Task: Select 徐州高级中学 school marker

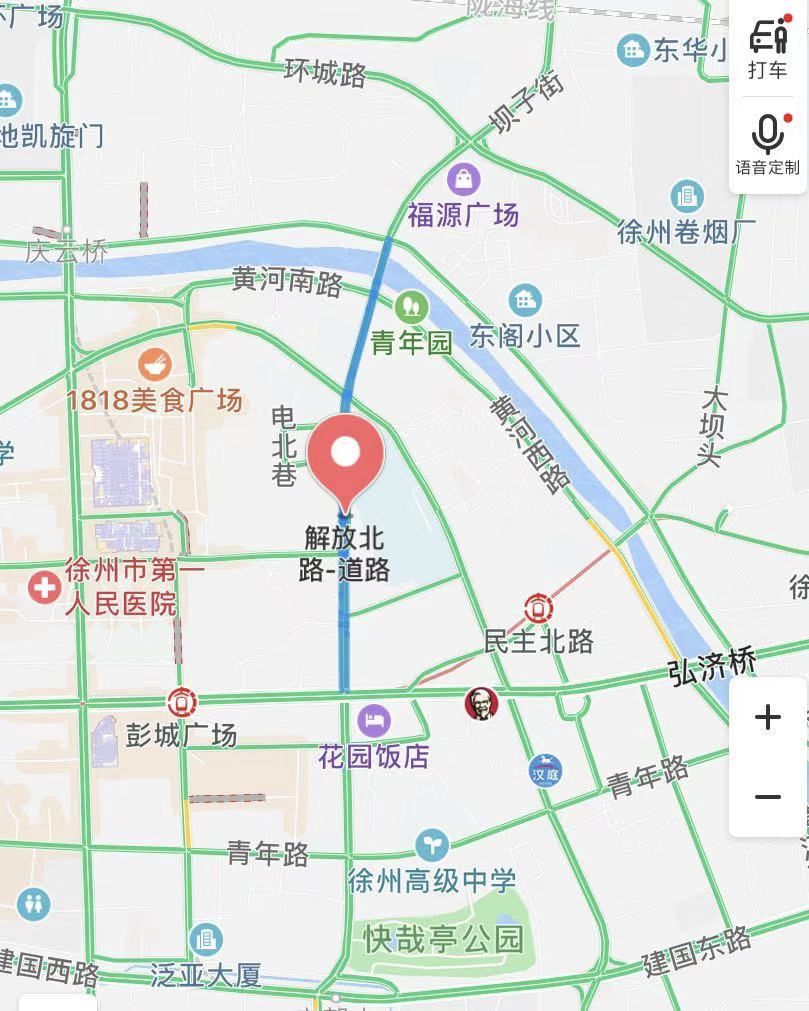Action: [433, 845]
